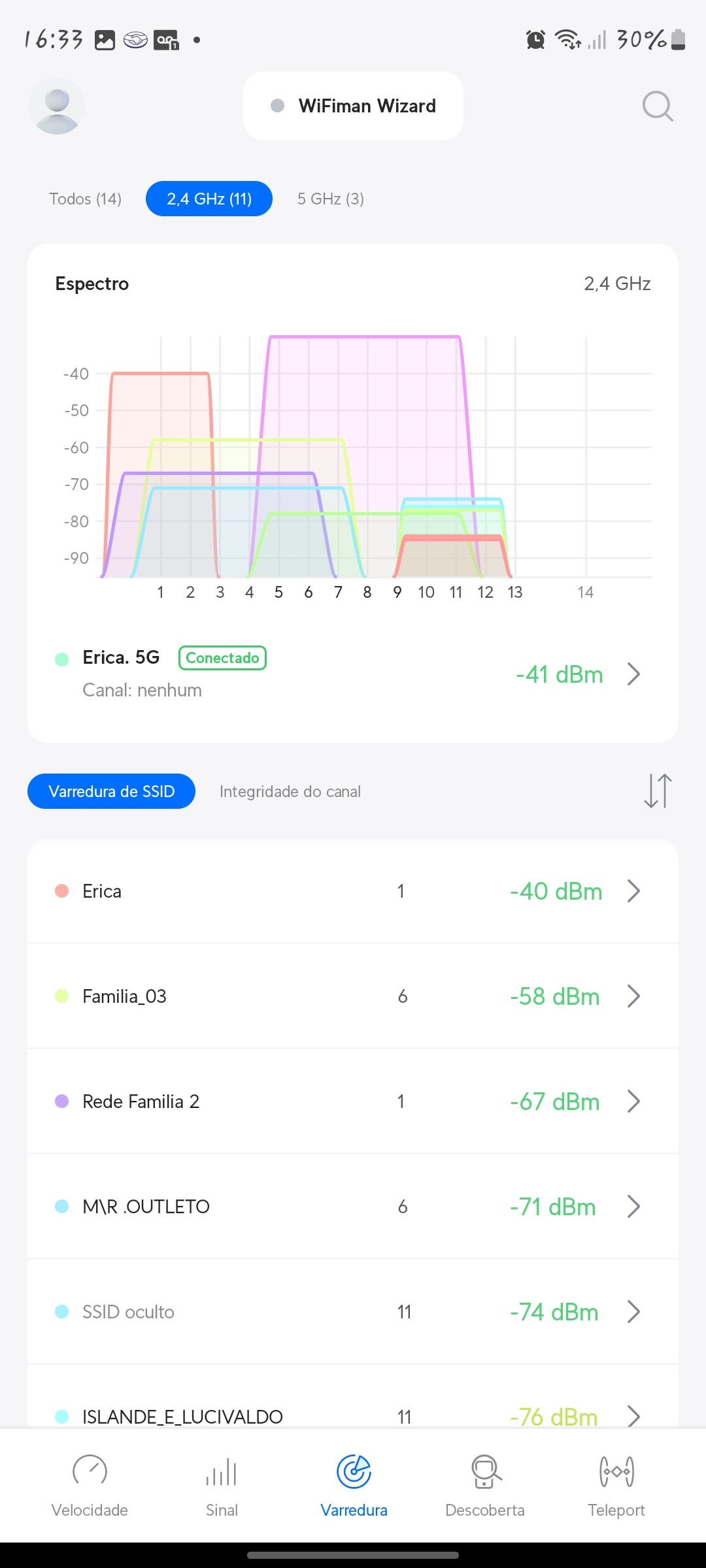
Task: Open connected network Erica. 5G details
Action: (353, 674)
